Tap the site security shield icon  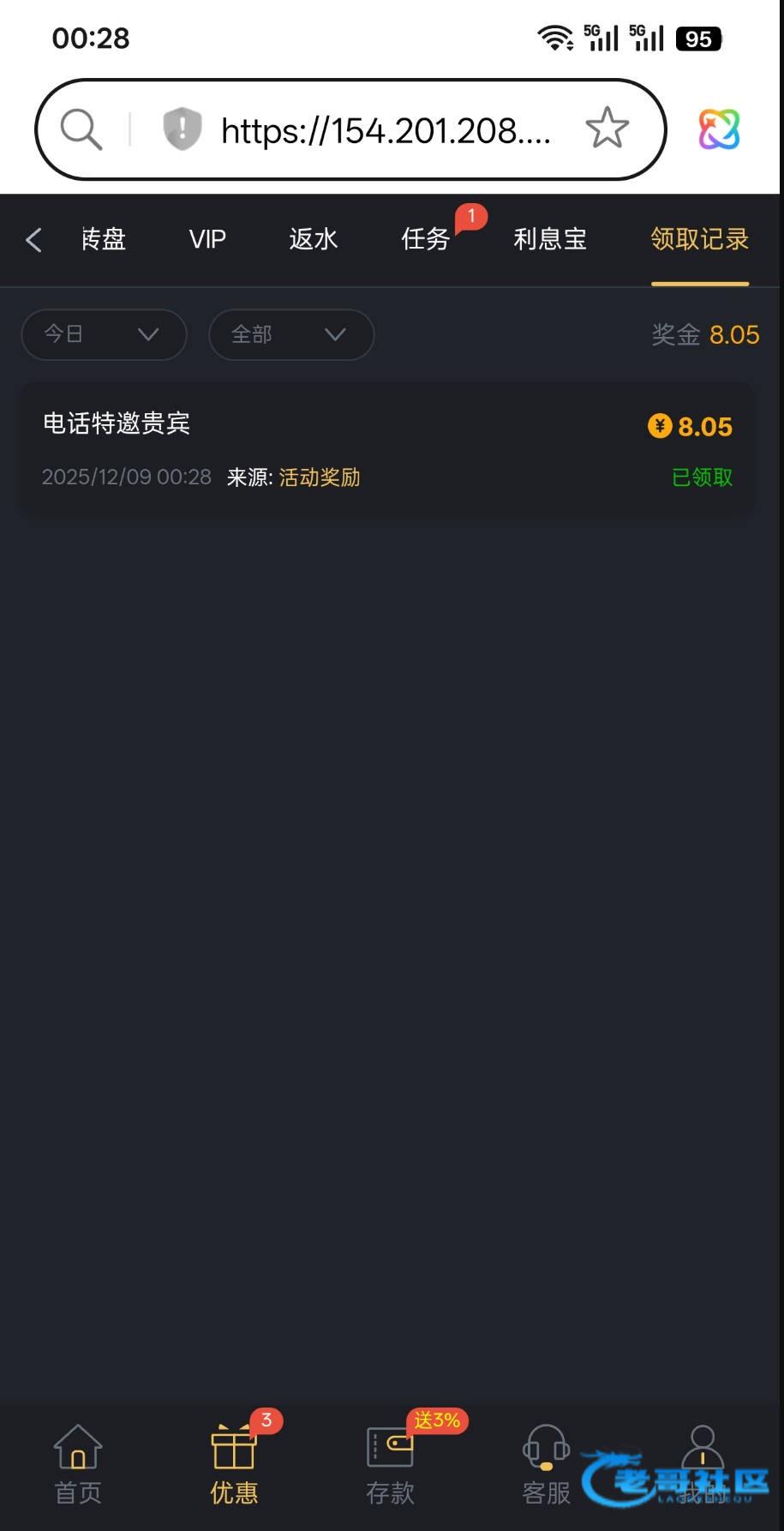(182, 129)
